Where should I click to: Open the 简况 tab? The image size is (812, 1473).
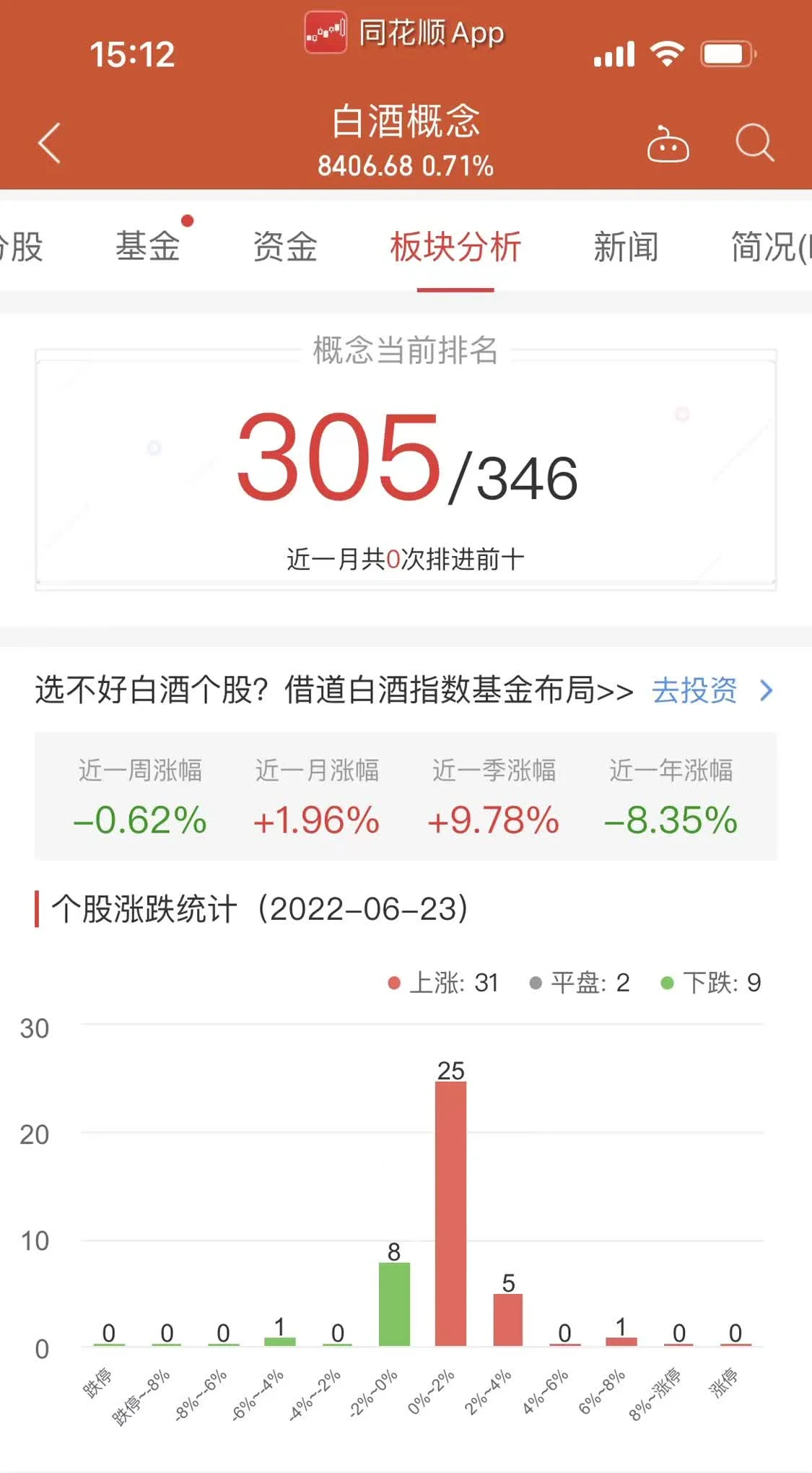pos(771,246)
